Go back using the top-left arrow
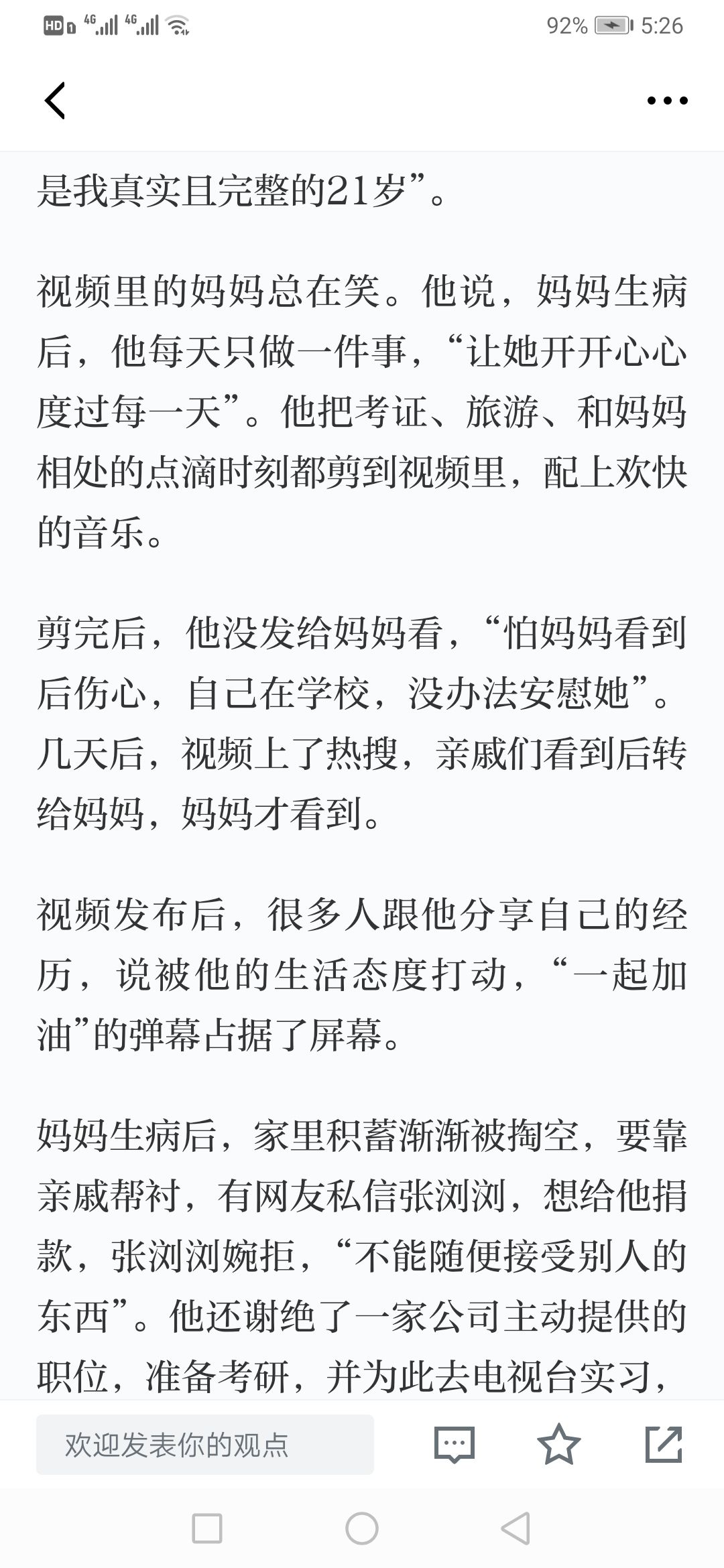The height and width of the screenshot is (1568, 724). 55,101
